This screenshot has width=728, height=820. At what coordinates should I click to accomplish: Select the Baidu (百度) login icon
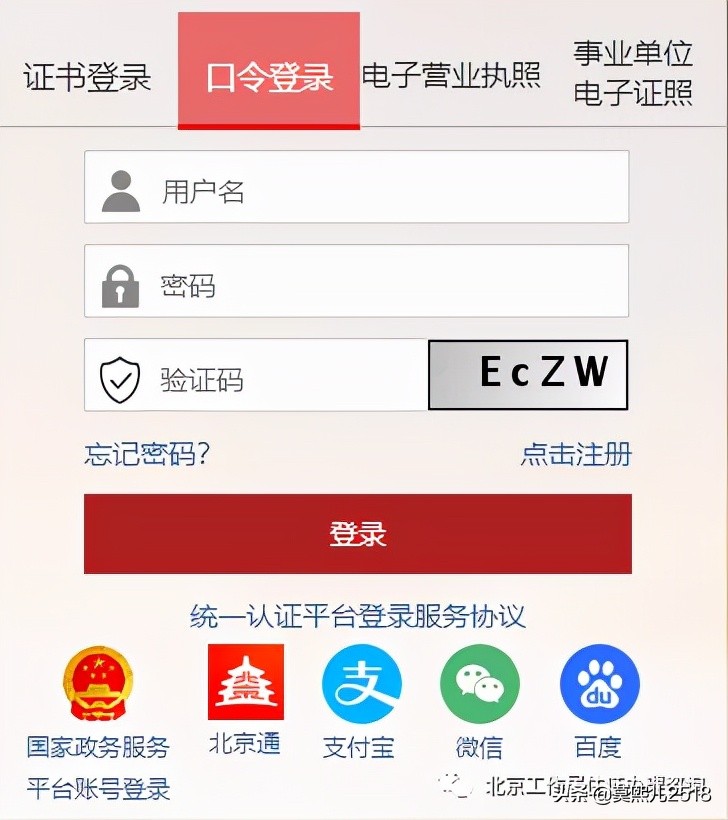pyautogui.click(x=597, y=683)
